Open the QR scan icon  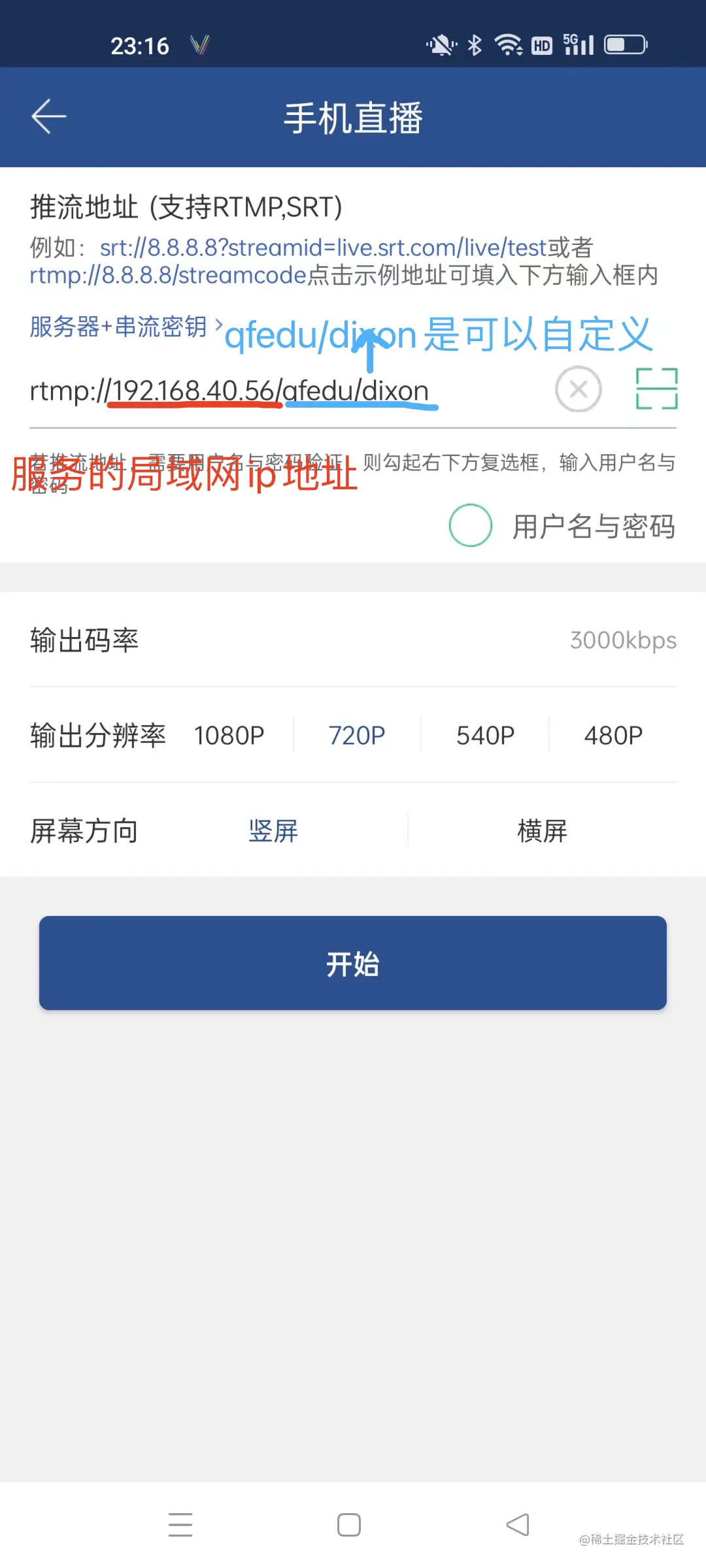[656, 389]
